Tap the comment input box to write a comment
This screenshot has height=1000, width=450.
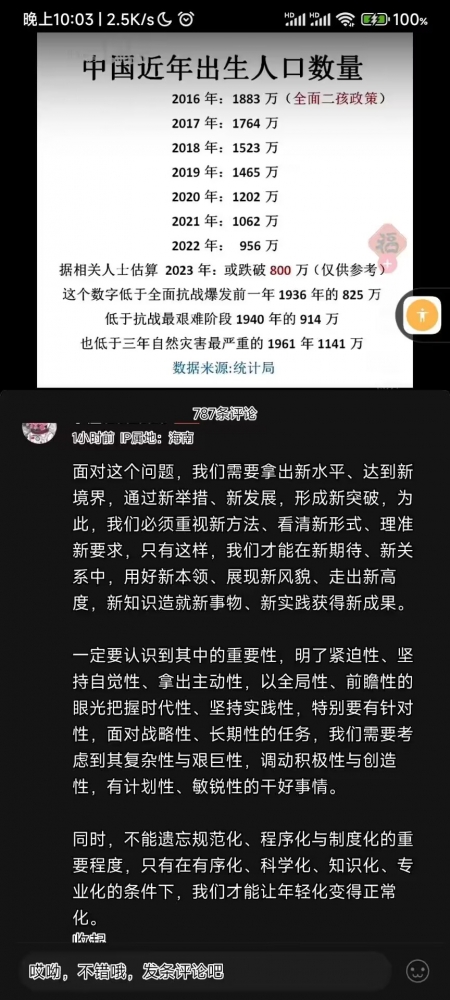tap(205, 971)
